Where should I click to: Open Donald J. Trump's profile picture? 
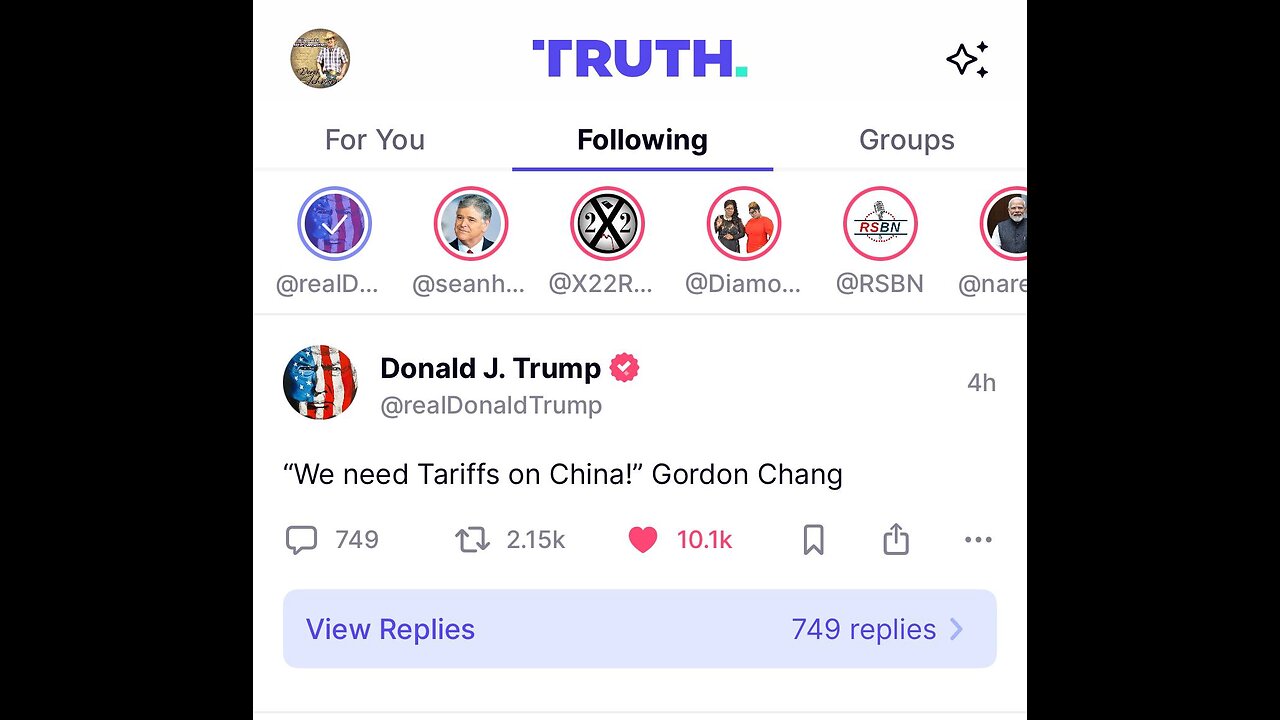[320, 382]
